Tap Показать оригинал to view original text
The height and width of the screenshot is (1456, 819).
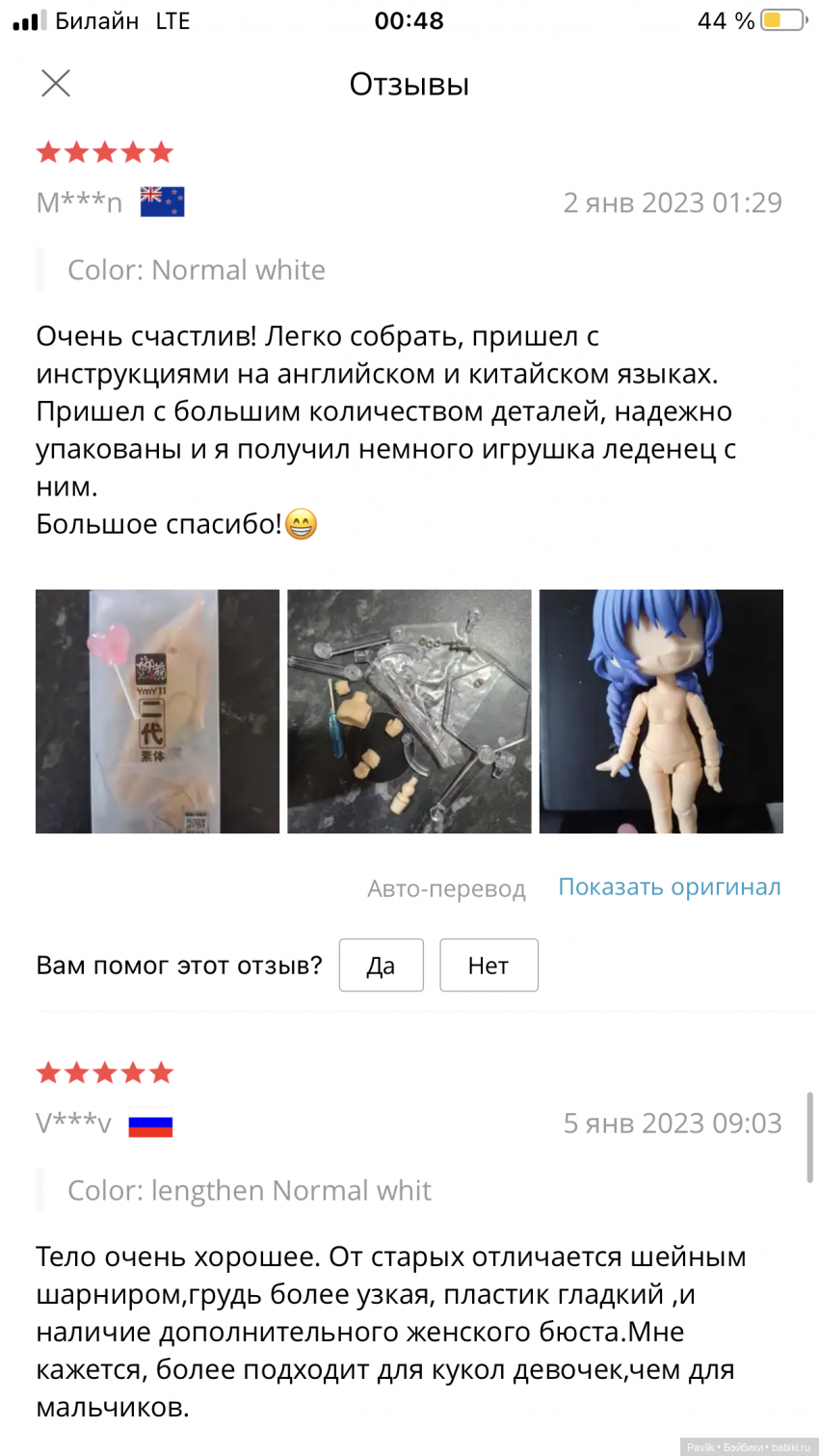[670, 887]
